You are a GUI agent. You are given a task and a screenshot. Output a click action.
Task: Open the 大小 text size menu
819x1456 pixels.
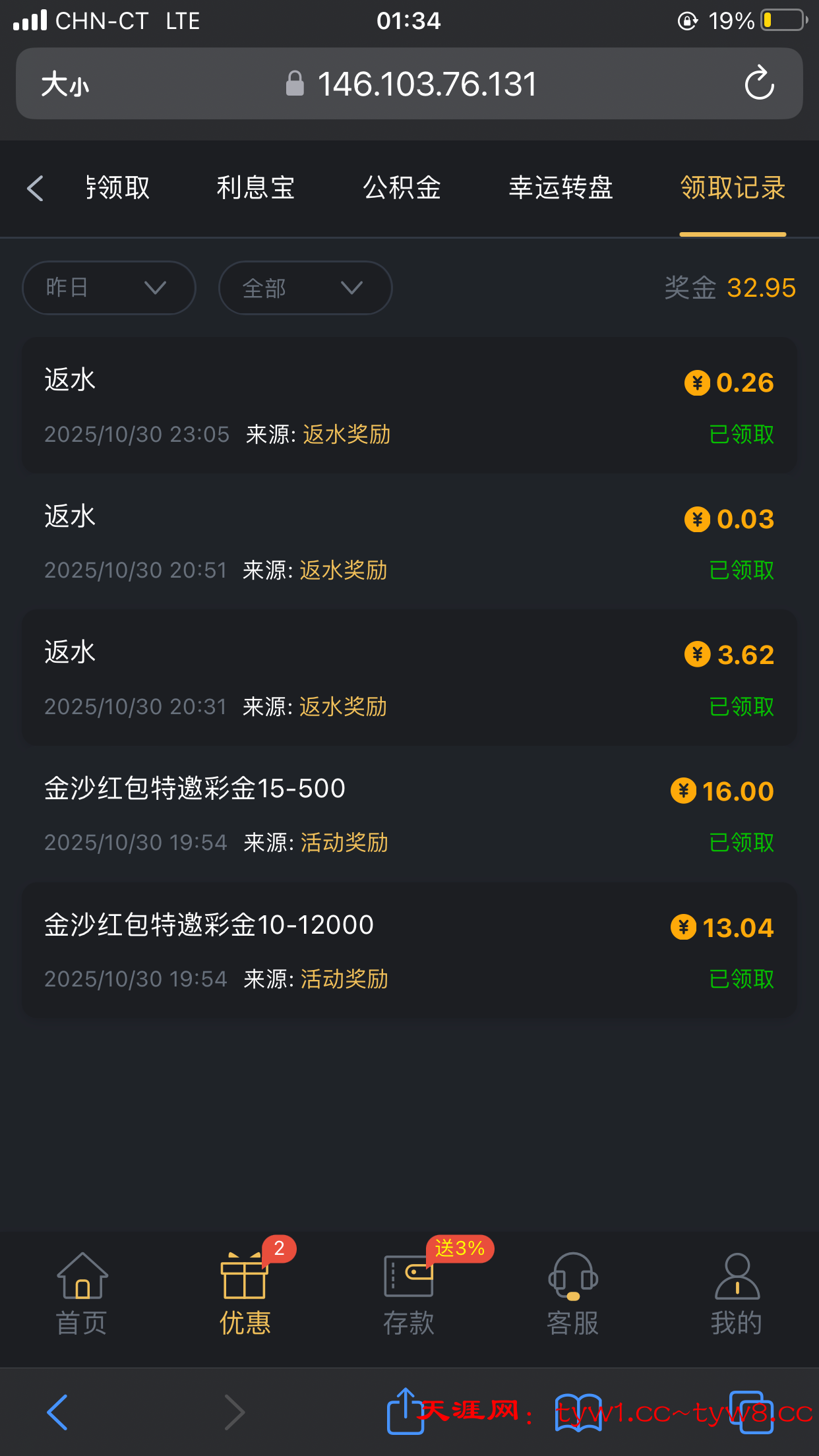coord(65,84)
